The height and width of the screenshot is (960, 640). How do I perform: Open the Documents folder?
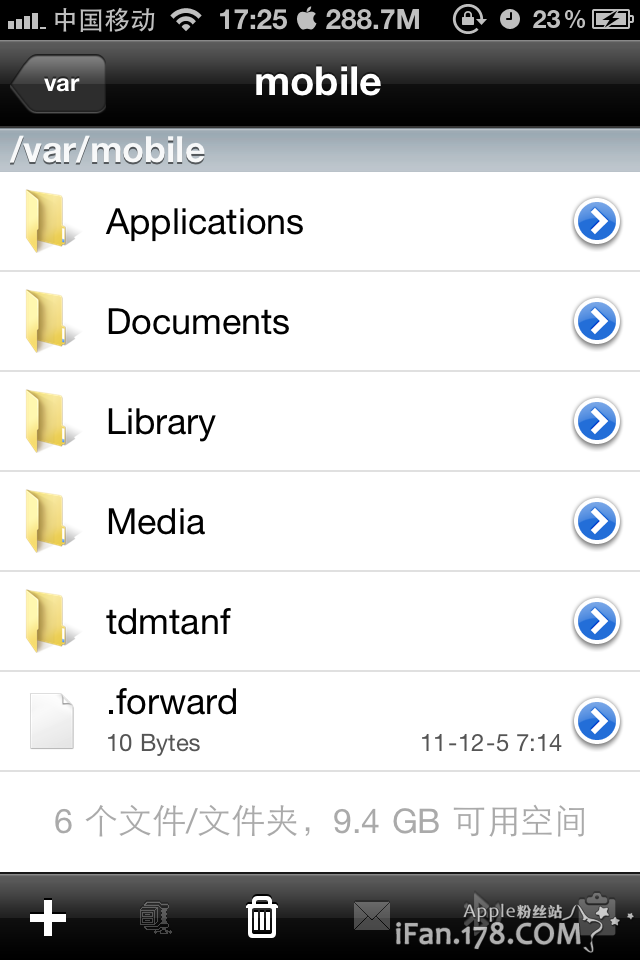point(198,322)
